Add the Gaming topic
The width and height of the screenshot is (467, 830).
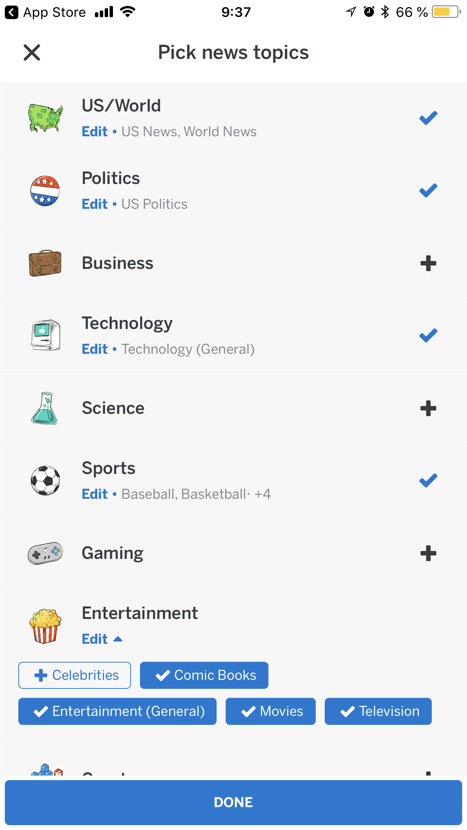click(x=428, y=553)
